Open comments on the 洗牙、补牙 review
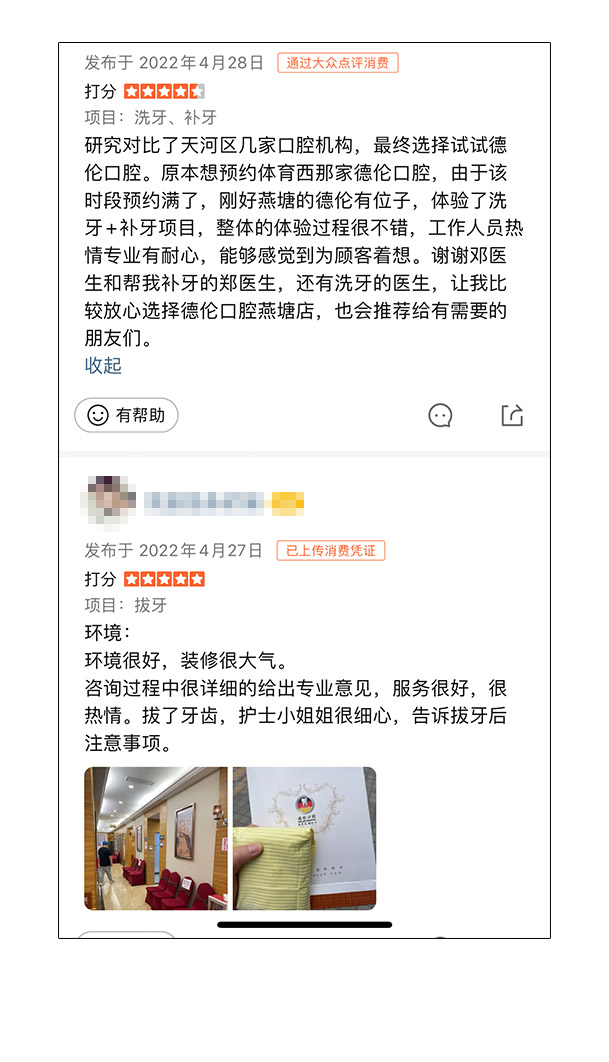609x1062 pixels. coord(440,415)
